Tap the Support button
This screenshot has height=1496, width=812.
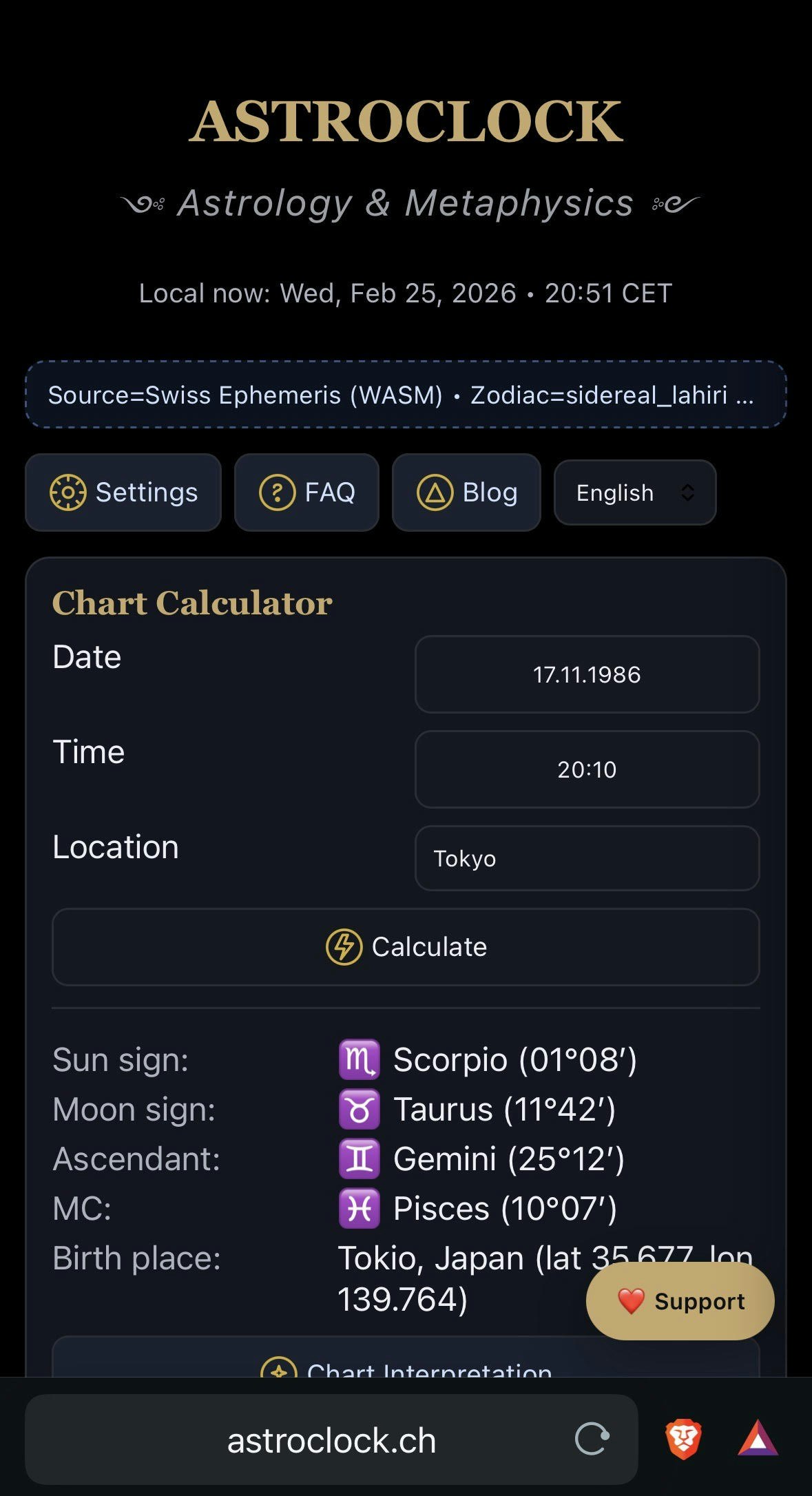click(679, 1300)
